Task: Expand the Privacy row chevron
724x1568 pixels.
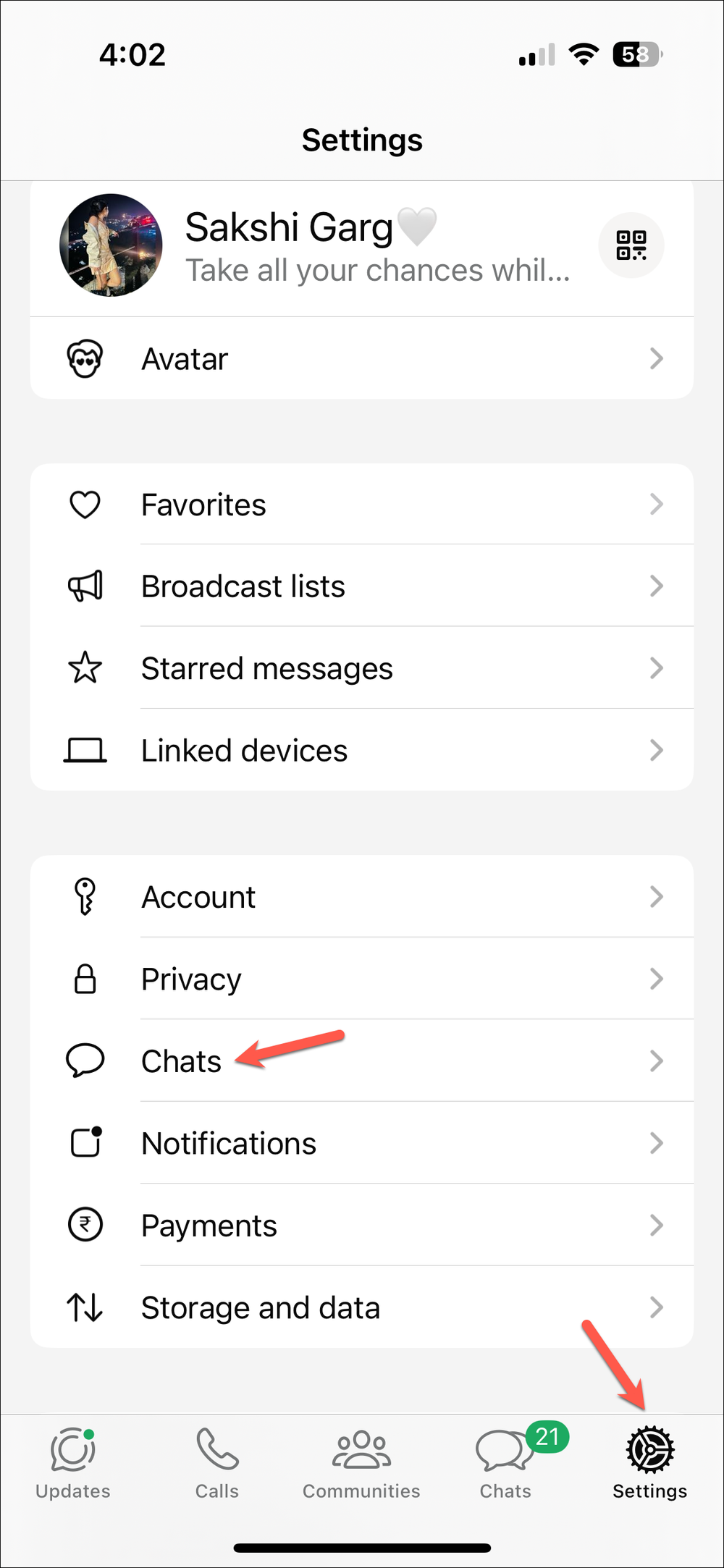Action: 656,978
